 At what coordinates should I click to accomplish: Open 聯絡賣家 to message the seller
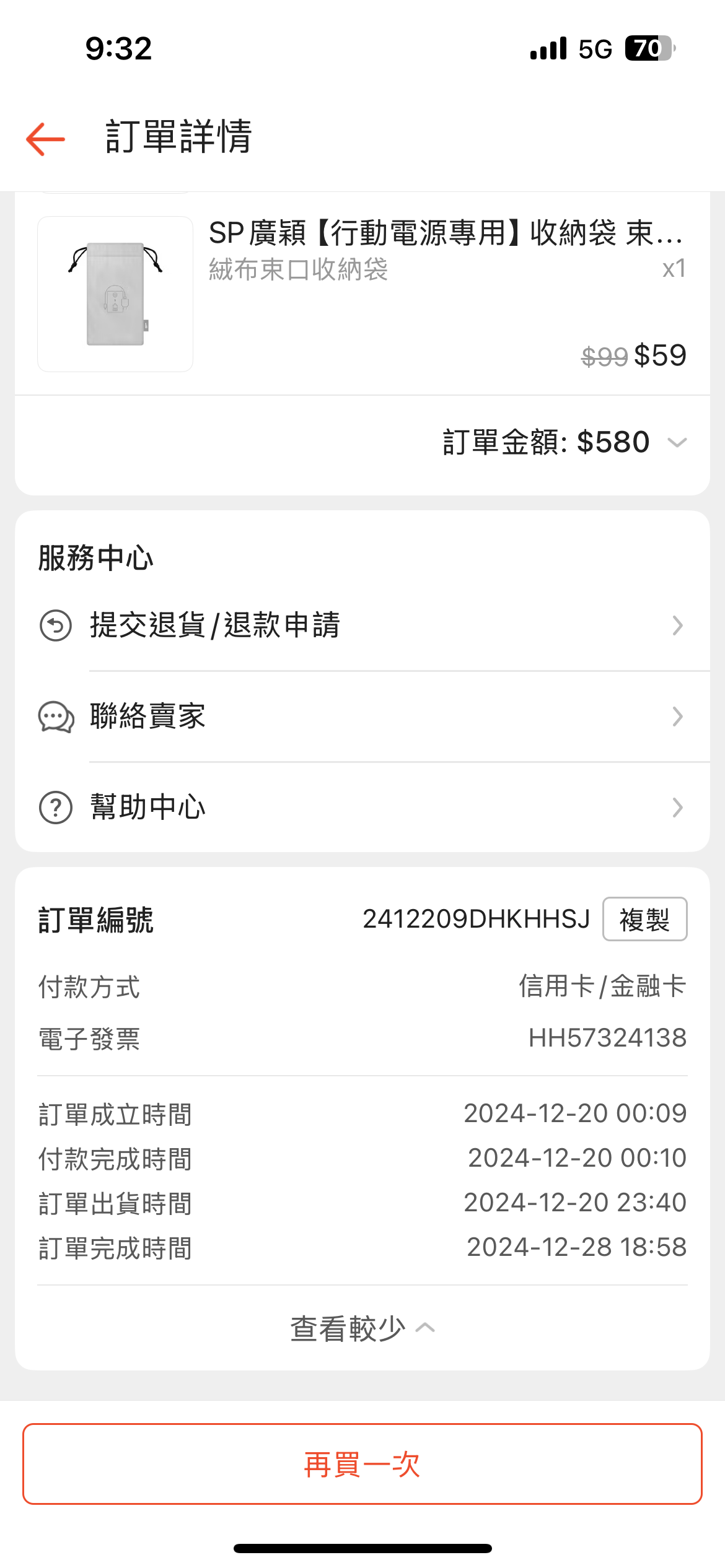362,716
